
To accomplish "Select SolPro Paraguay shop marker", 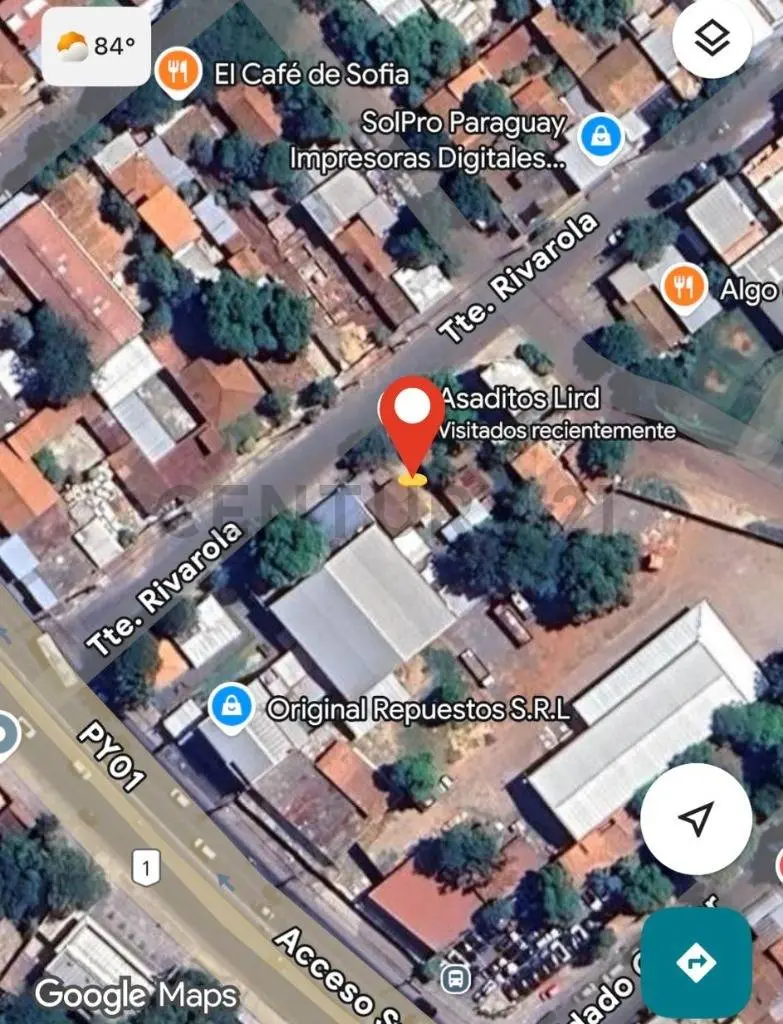I will tap(601, 138).
